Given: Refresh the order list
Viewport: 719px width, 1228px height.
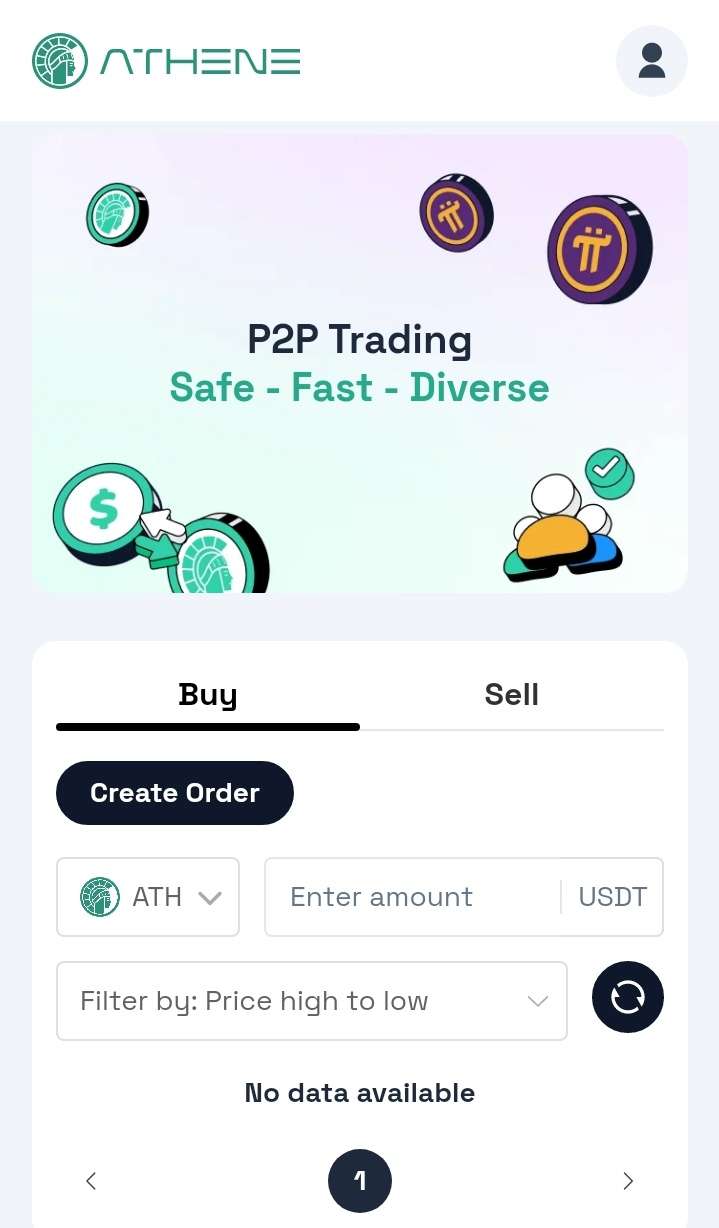Looking at the screenshot, I should tap(628, 997).
